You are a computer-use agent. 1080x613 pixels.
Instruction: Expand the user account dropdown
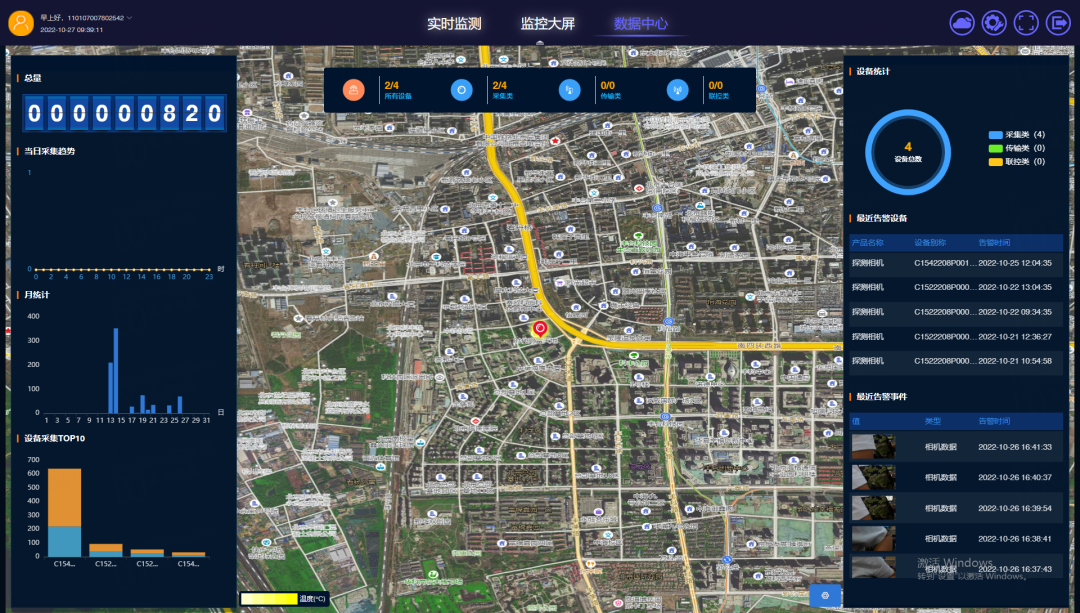coord(130,18)
